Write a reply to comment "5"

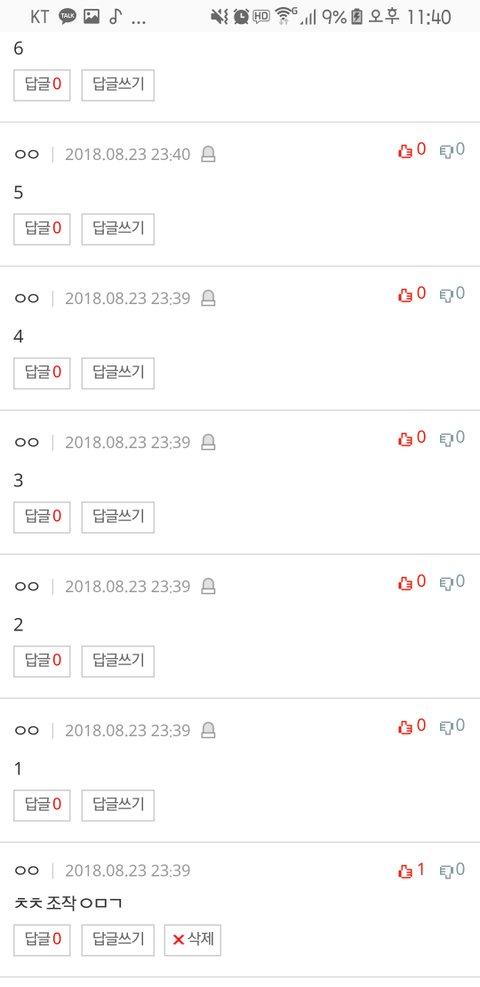click(x=118, y=229)
